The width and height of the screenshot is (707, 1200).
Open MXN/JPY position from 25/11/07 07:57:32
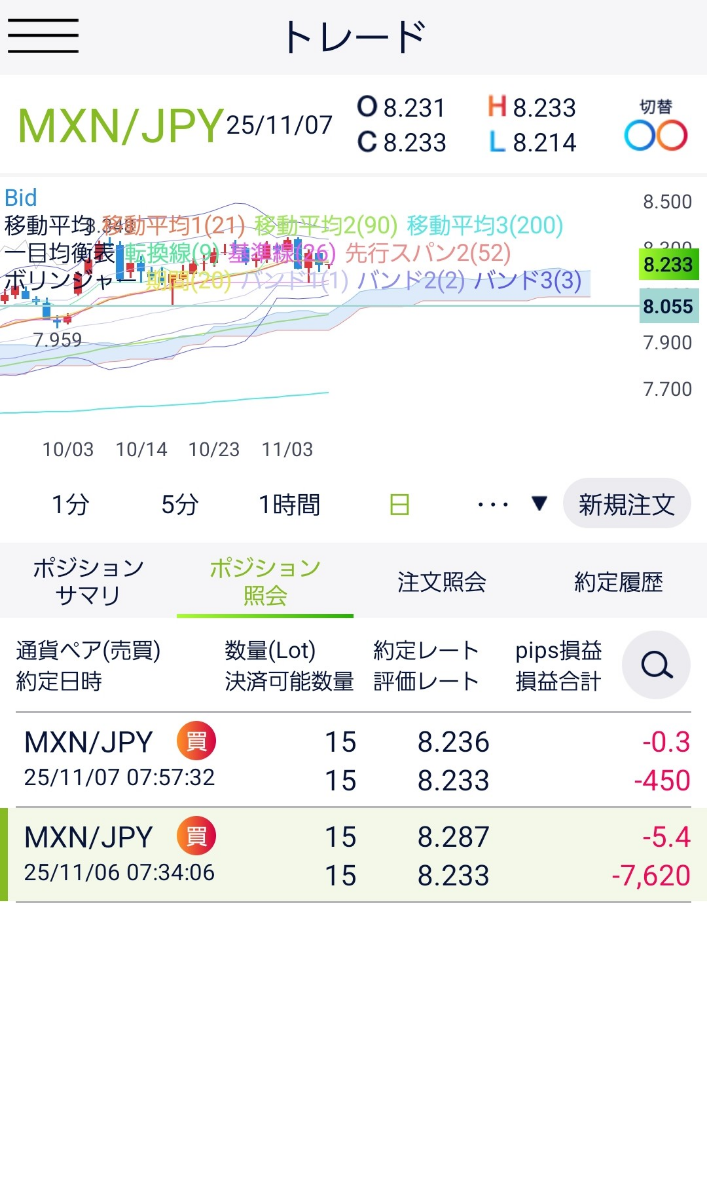(x=353, y=760)
